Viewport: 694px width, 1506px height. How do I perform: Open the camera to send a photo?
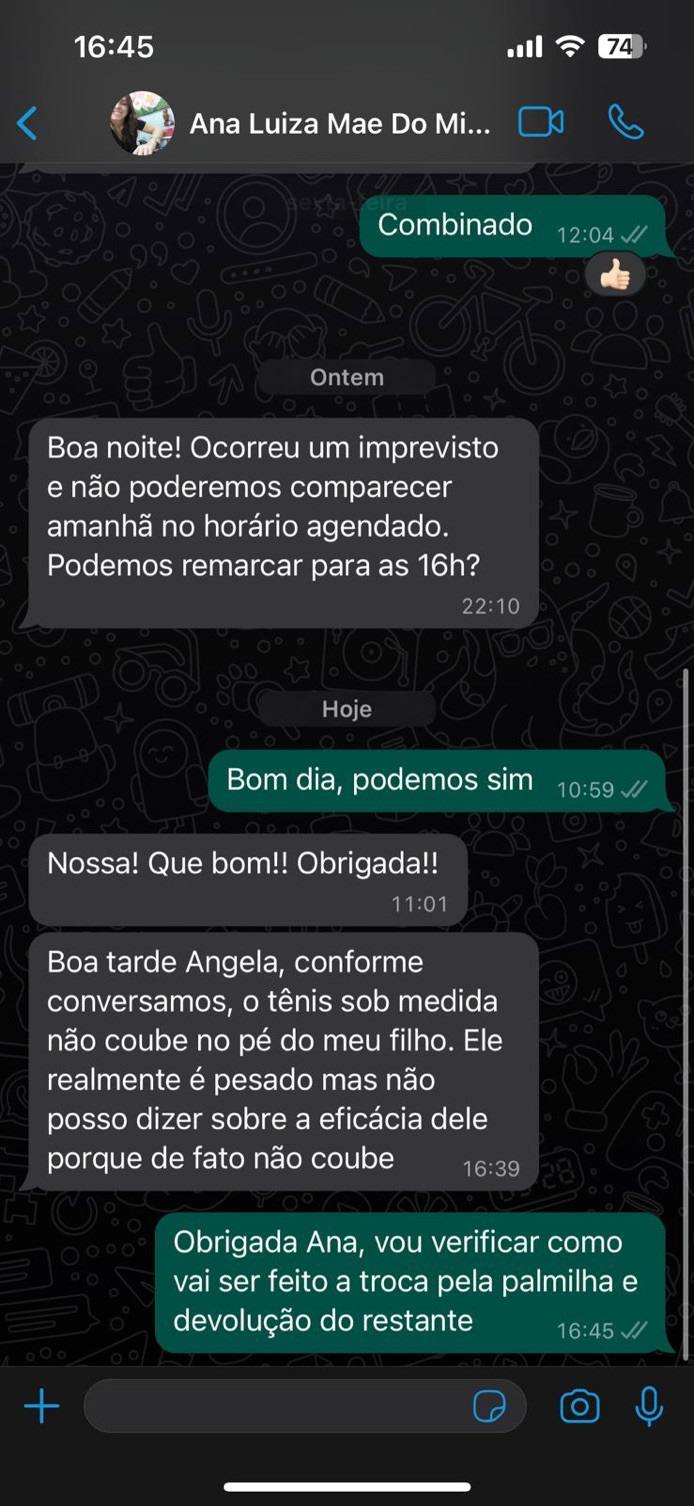point(580,1407)
